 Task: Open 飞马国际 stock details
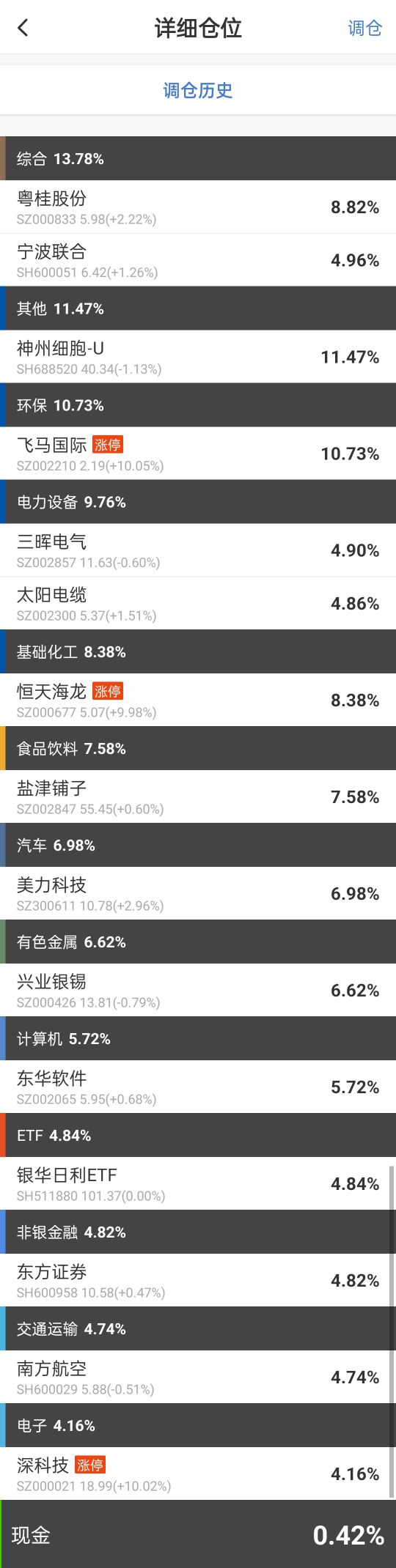point(198,454)
